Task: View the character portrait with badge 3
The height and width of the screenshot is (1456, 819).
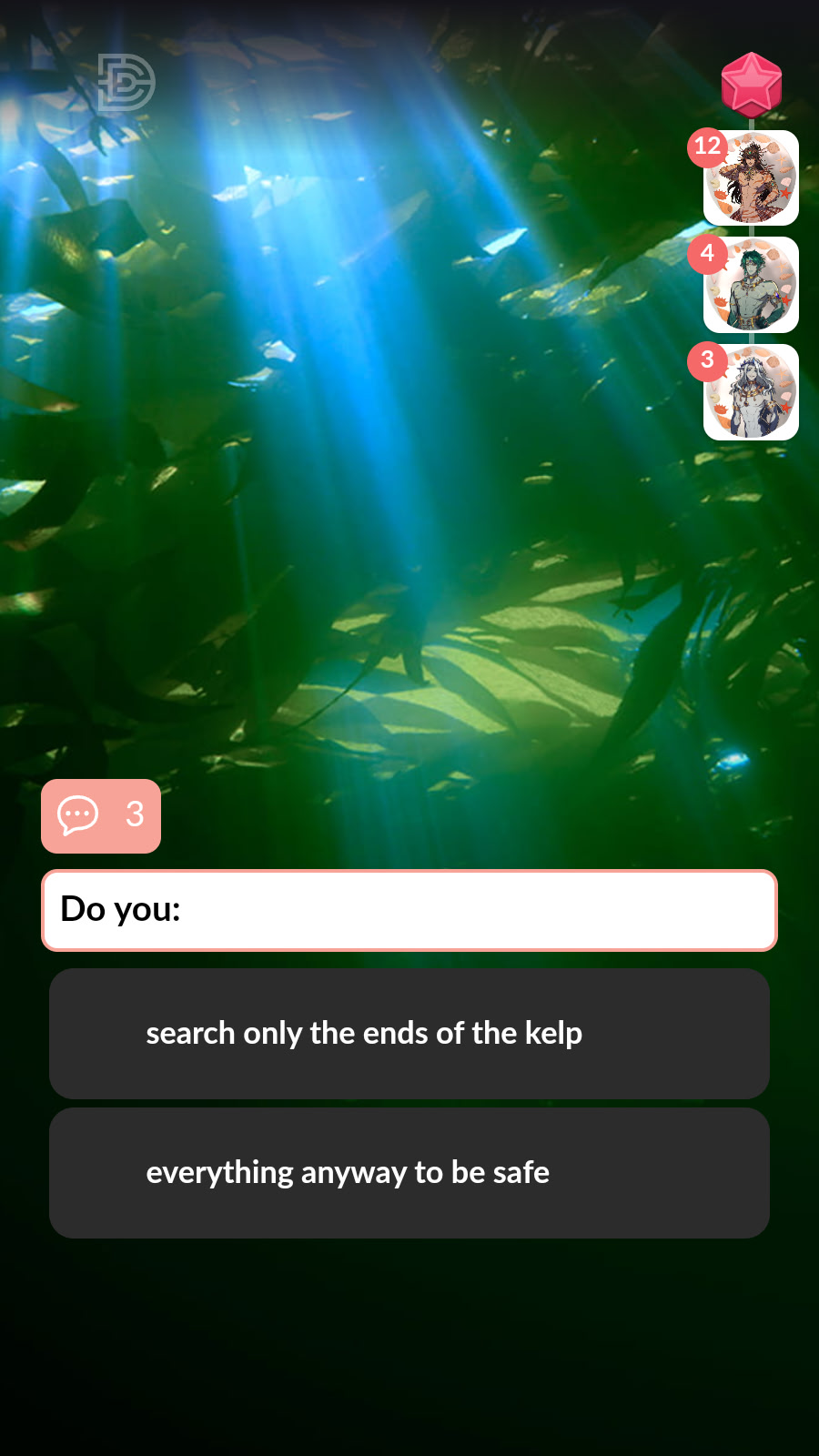Action: tap(752, 392)
